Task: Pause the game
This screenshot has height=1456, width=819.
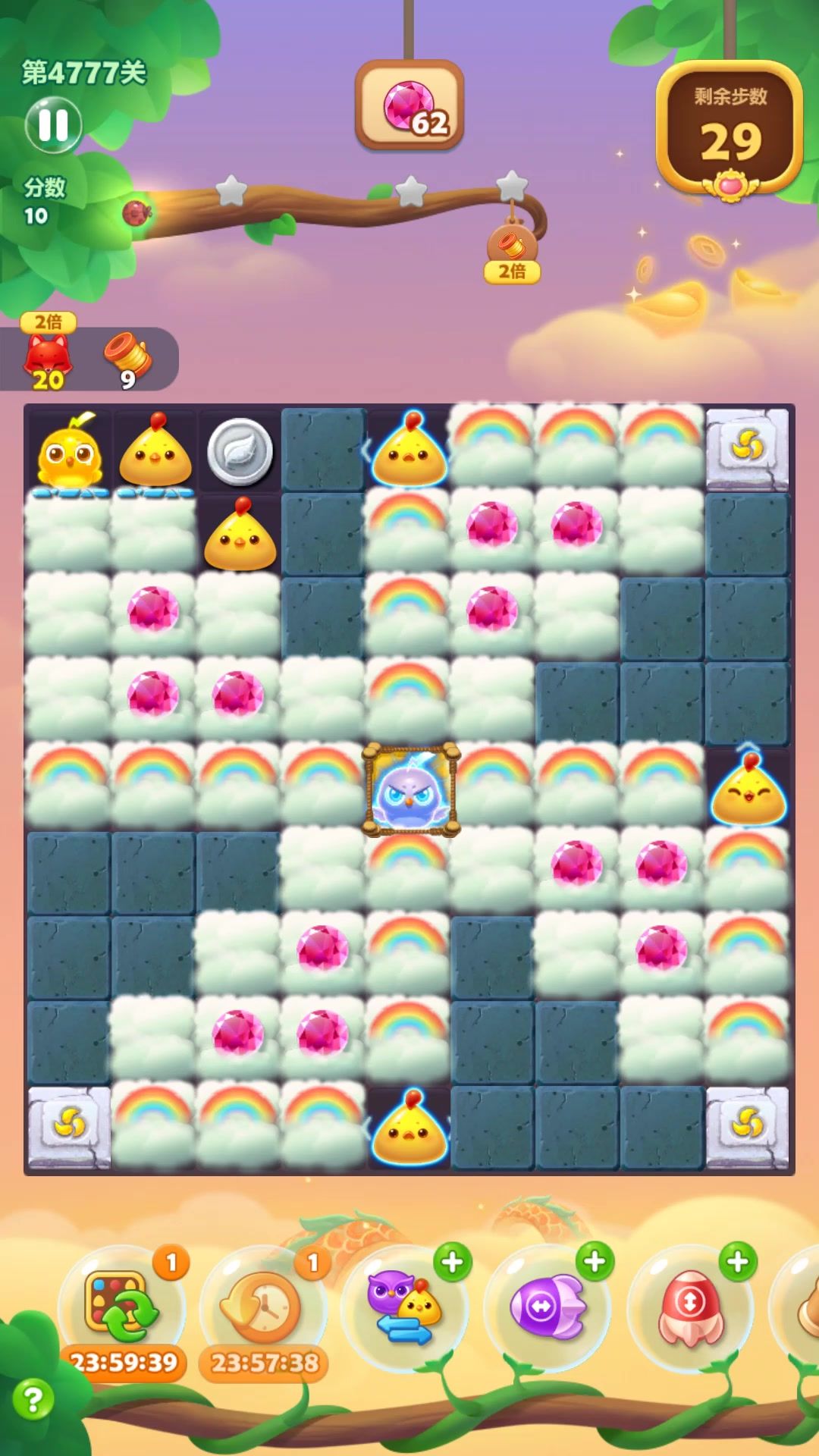Action: point(53,125)
